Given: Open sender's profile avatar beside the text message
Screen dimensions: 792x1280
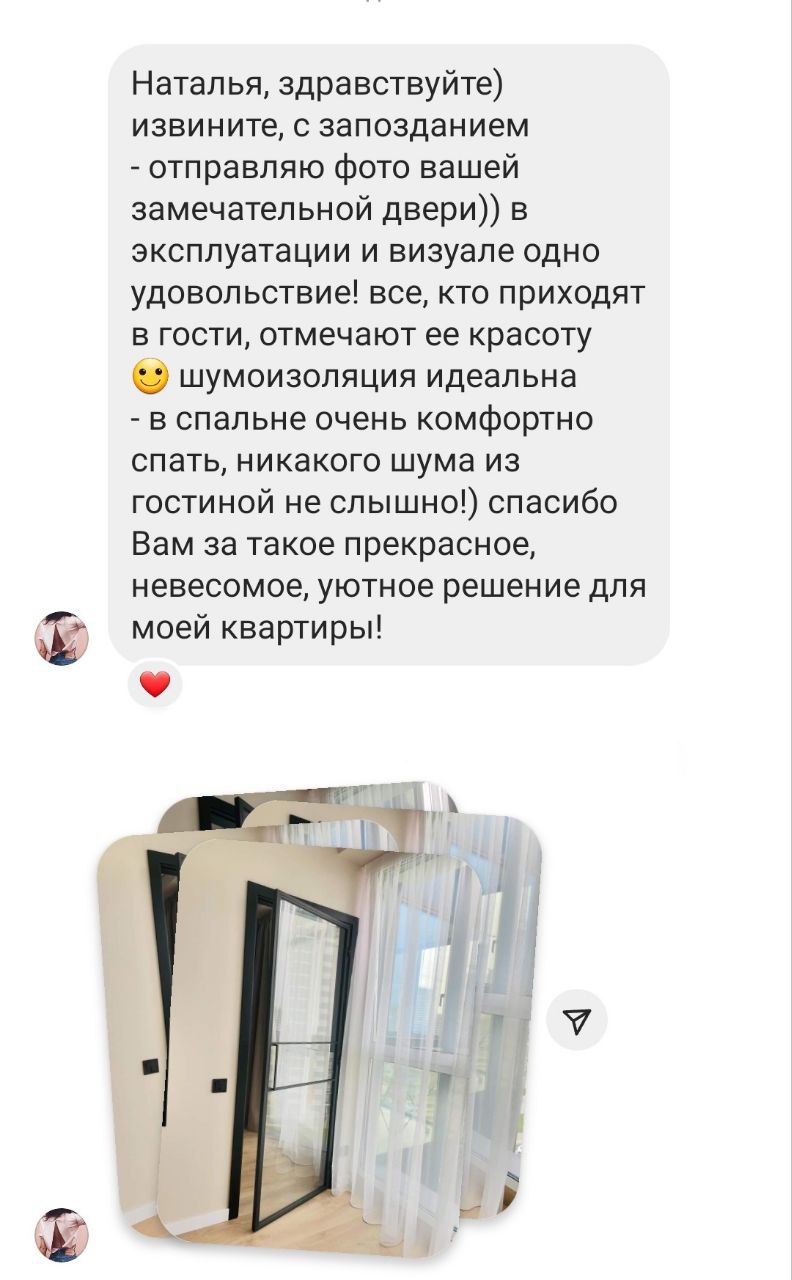Looking at the screenshot, I should 62,638.
